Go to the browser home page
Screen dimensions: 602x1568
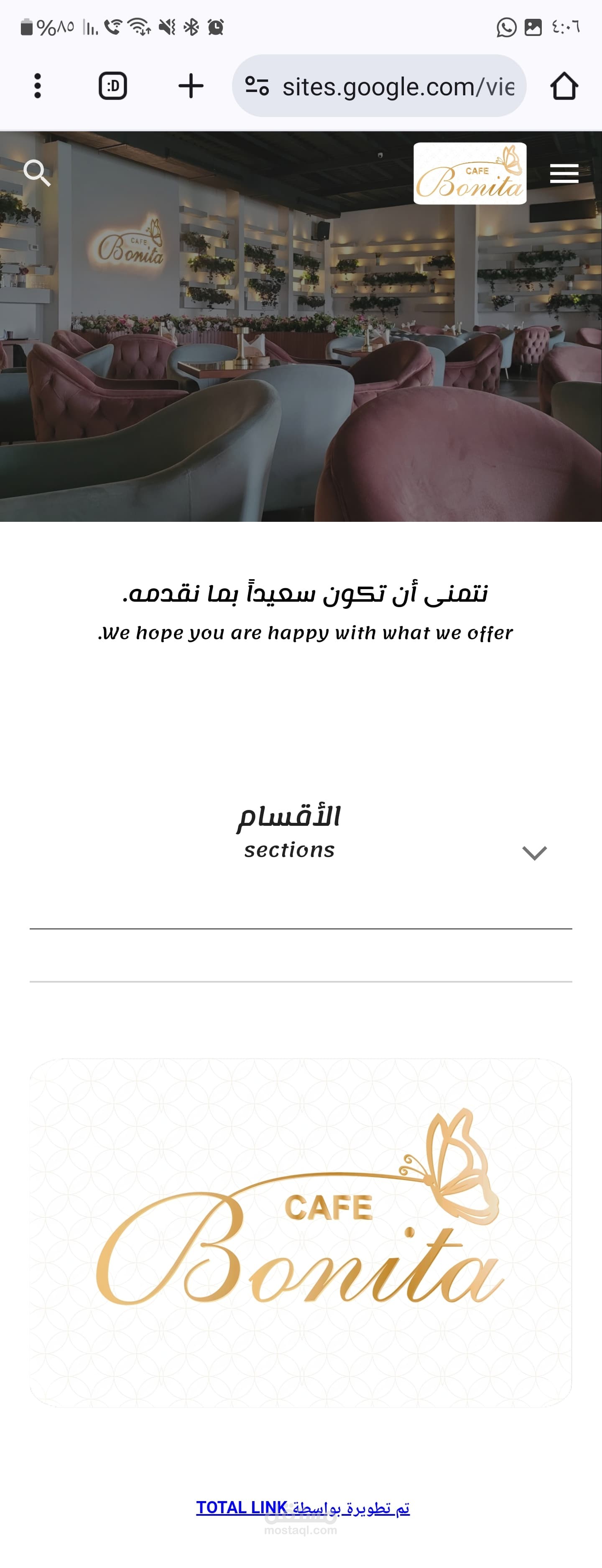[x=564, y=86]
